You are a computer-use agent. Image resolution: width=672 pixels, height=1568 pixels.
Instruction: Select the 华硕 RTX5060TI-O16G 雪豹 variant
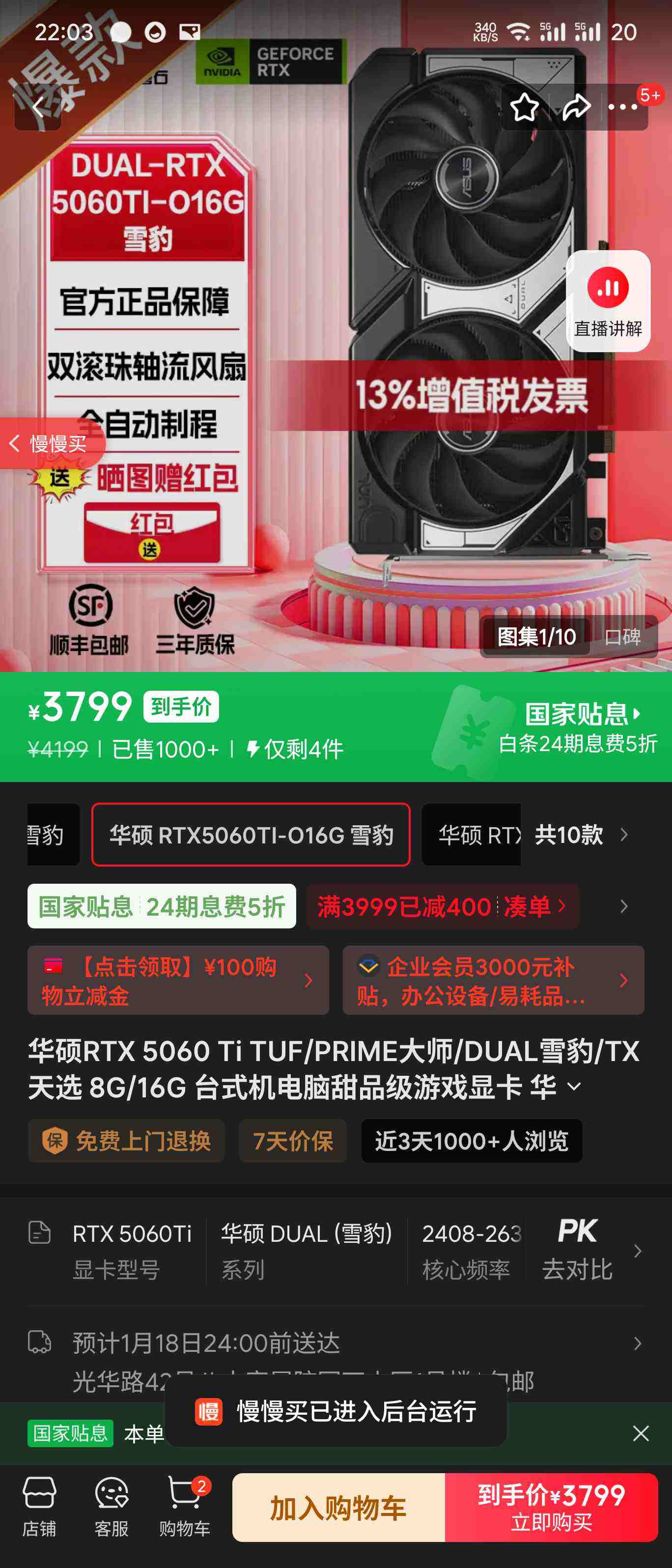252,835
